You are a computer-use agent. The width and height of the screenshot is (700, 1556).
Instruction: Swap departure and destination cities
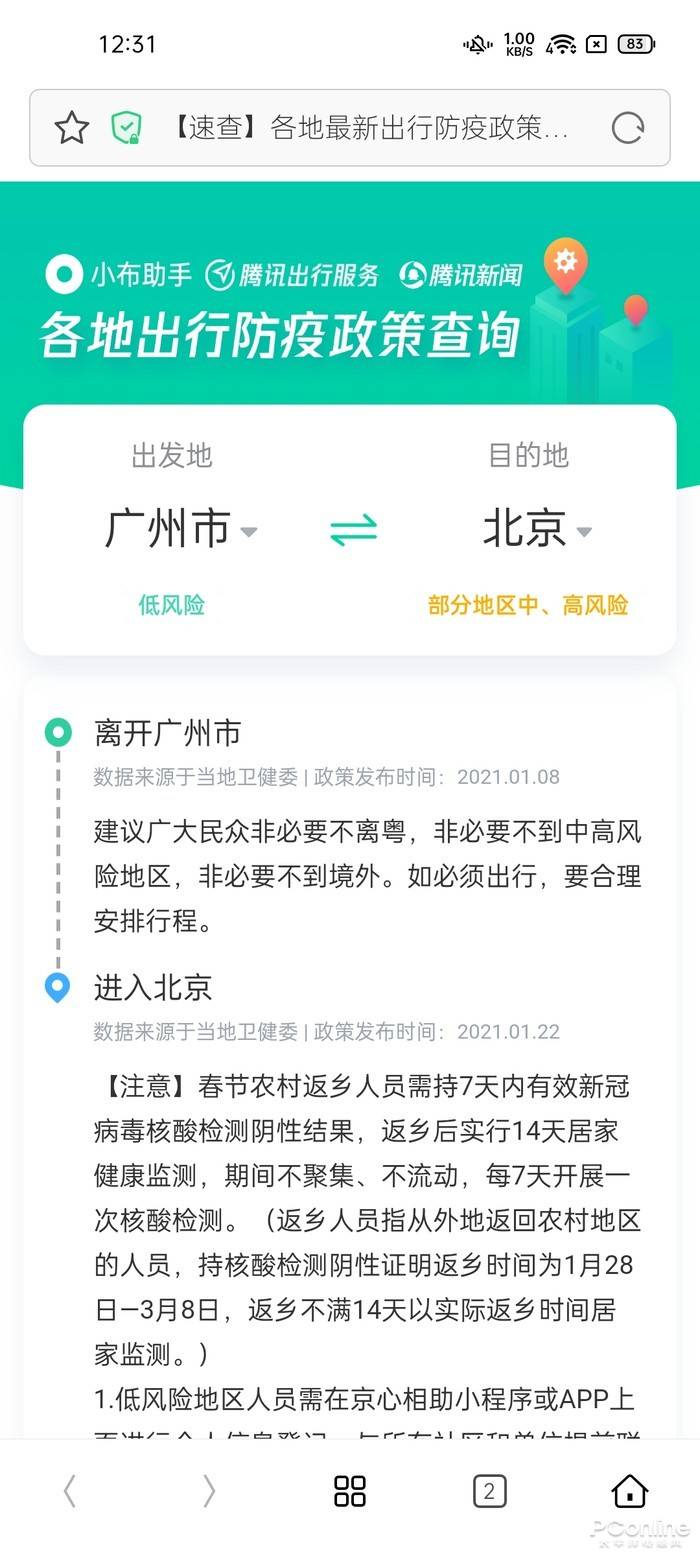click(x=353, y=530)
